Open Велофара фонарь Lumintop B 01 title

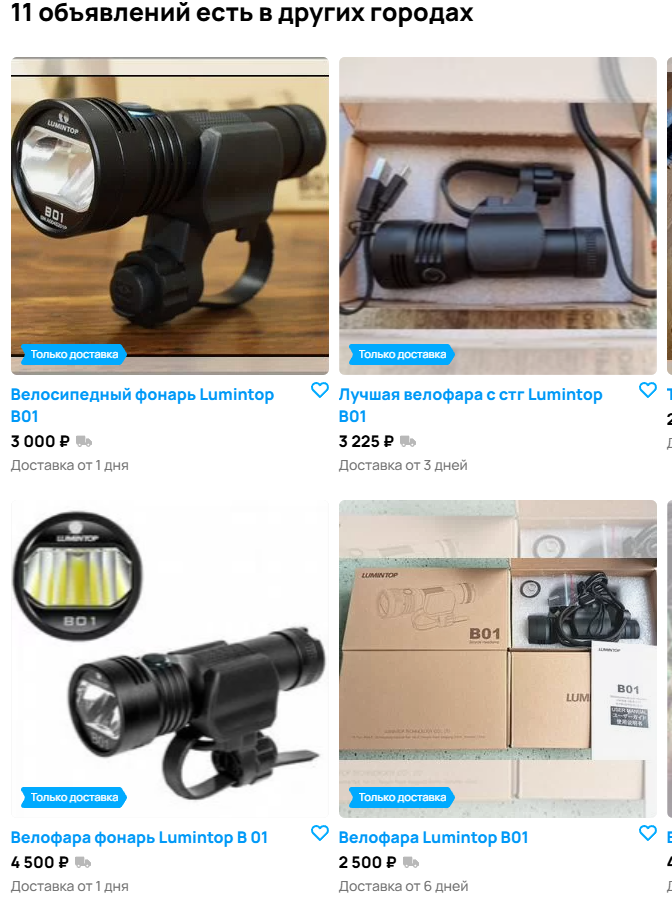(x=139, y=837)
